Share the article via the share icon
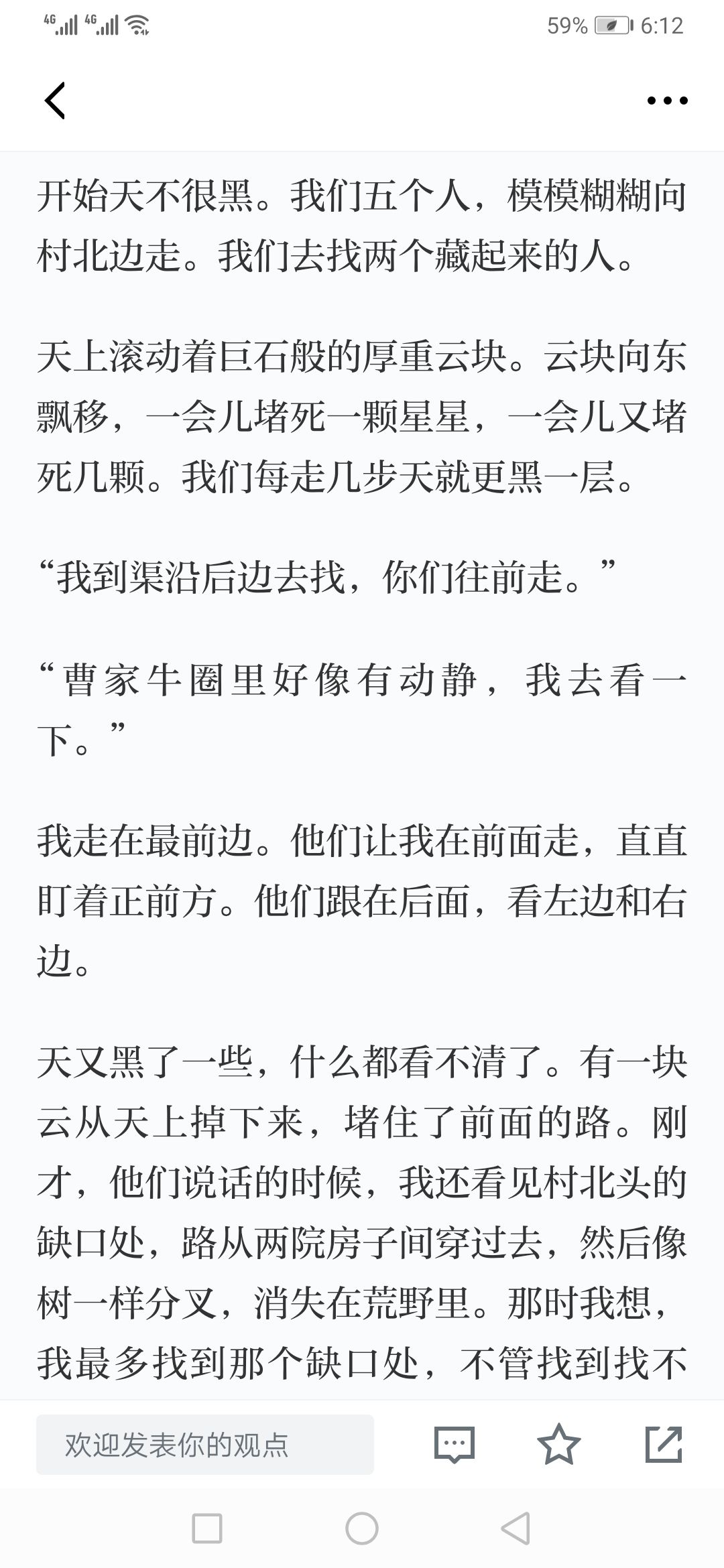Screen dimensions: 724x1568 point(664,1444)
